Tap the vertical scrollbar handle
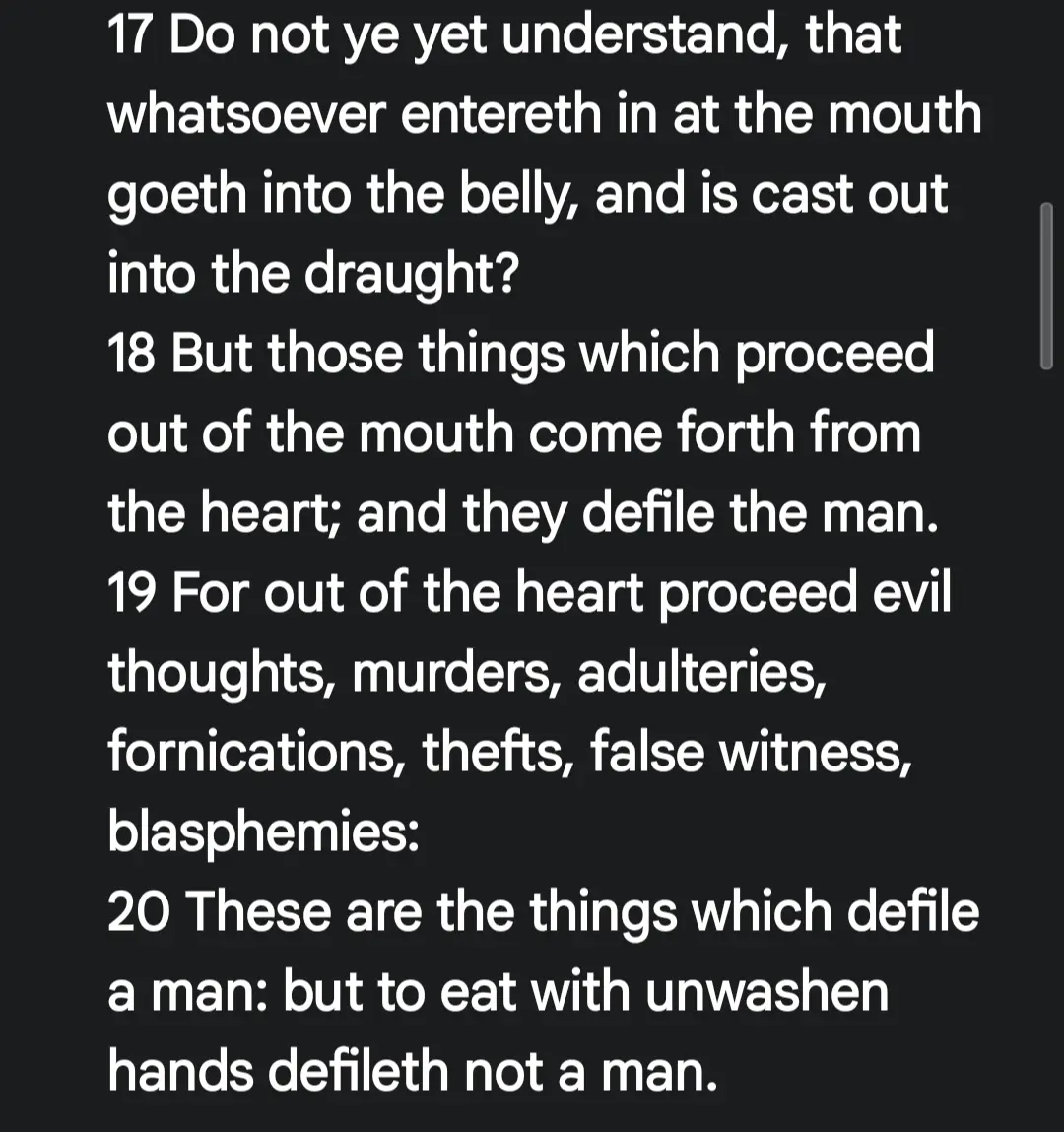Viewport: 1064px width, 1132px height. tap(1046, 286)
